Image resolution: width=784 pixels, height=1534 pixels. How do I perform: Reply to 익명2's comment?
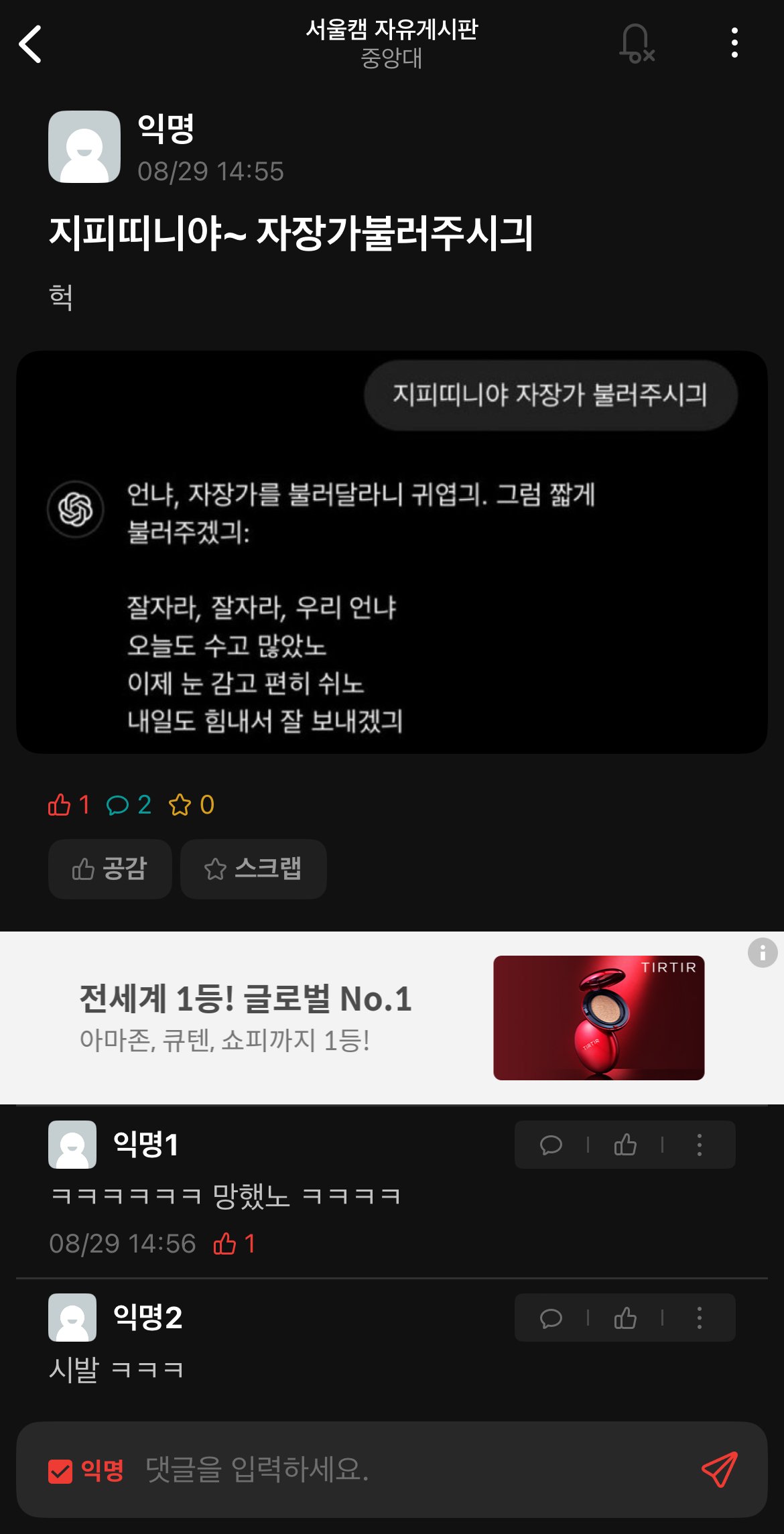[x=551, y=1318]
